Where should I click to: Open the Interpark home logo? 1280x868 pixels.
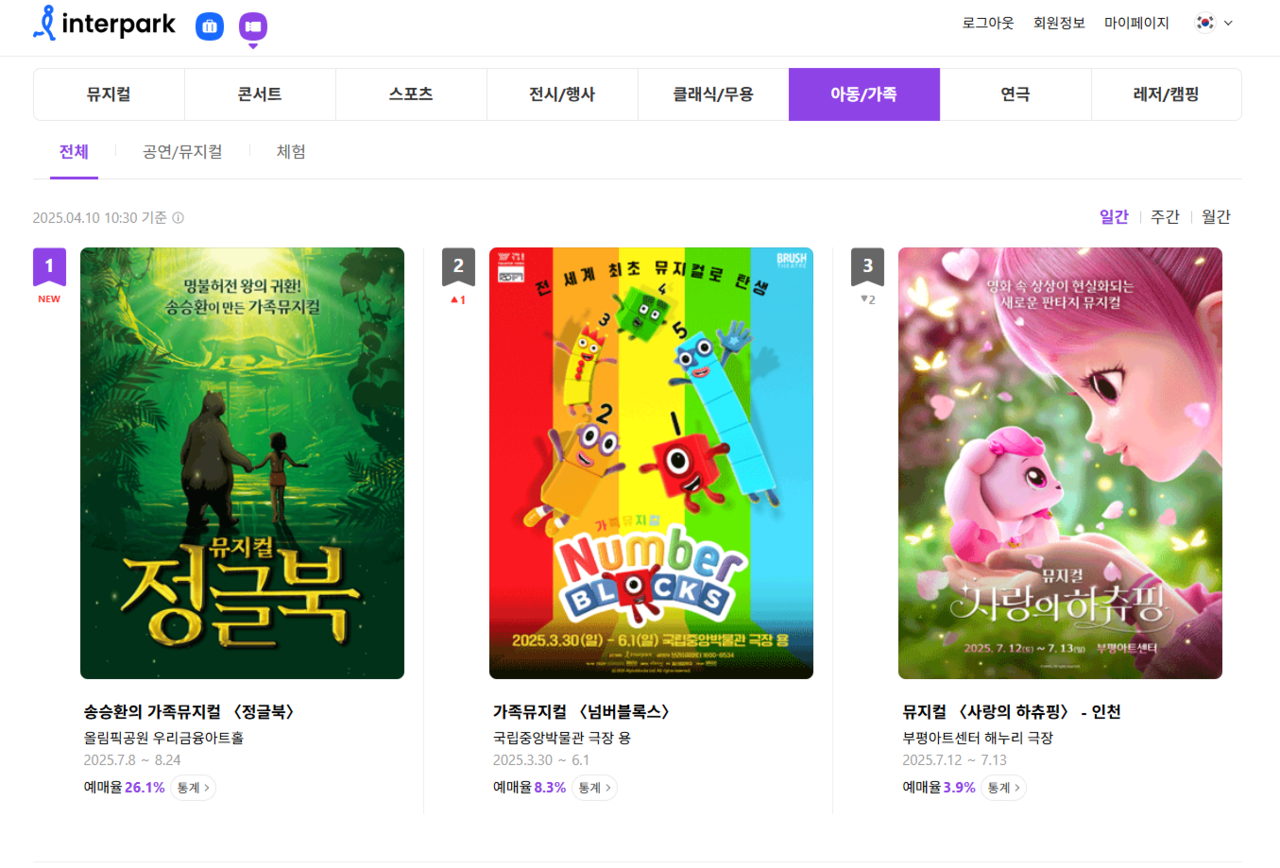[104, 24]
